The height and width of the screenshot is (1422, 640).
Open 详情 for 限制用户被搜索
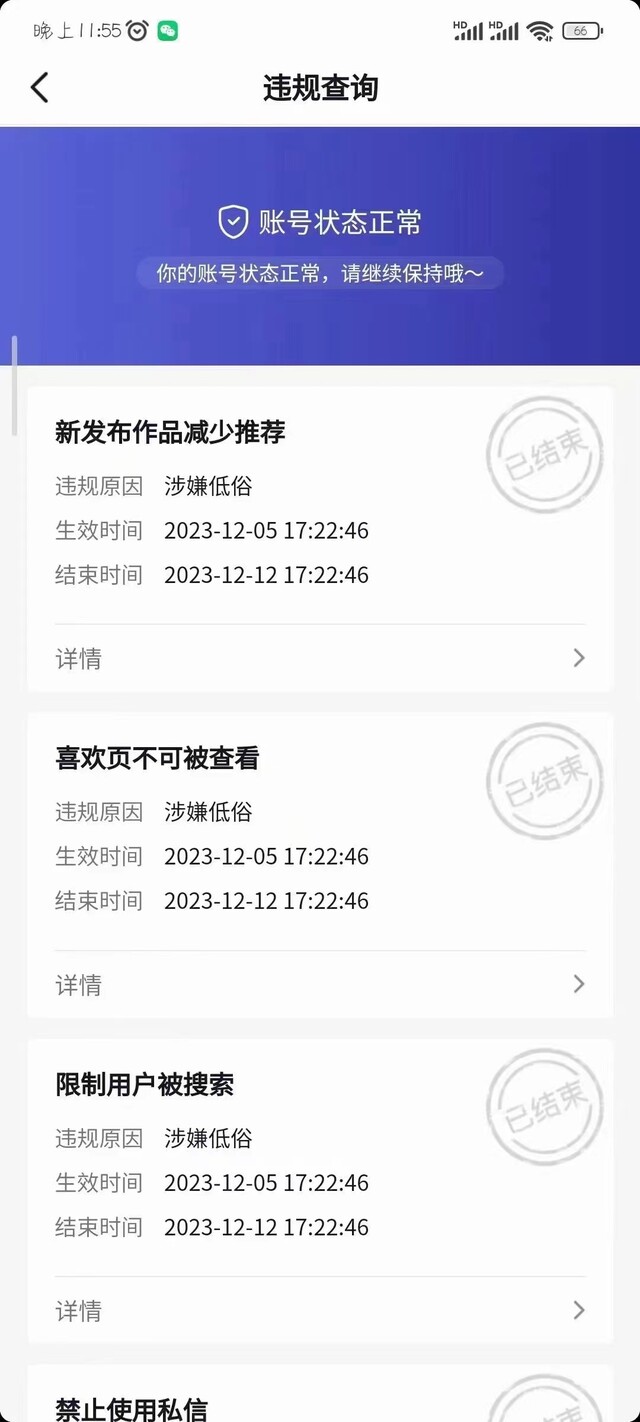tap(320, 1310)
